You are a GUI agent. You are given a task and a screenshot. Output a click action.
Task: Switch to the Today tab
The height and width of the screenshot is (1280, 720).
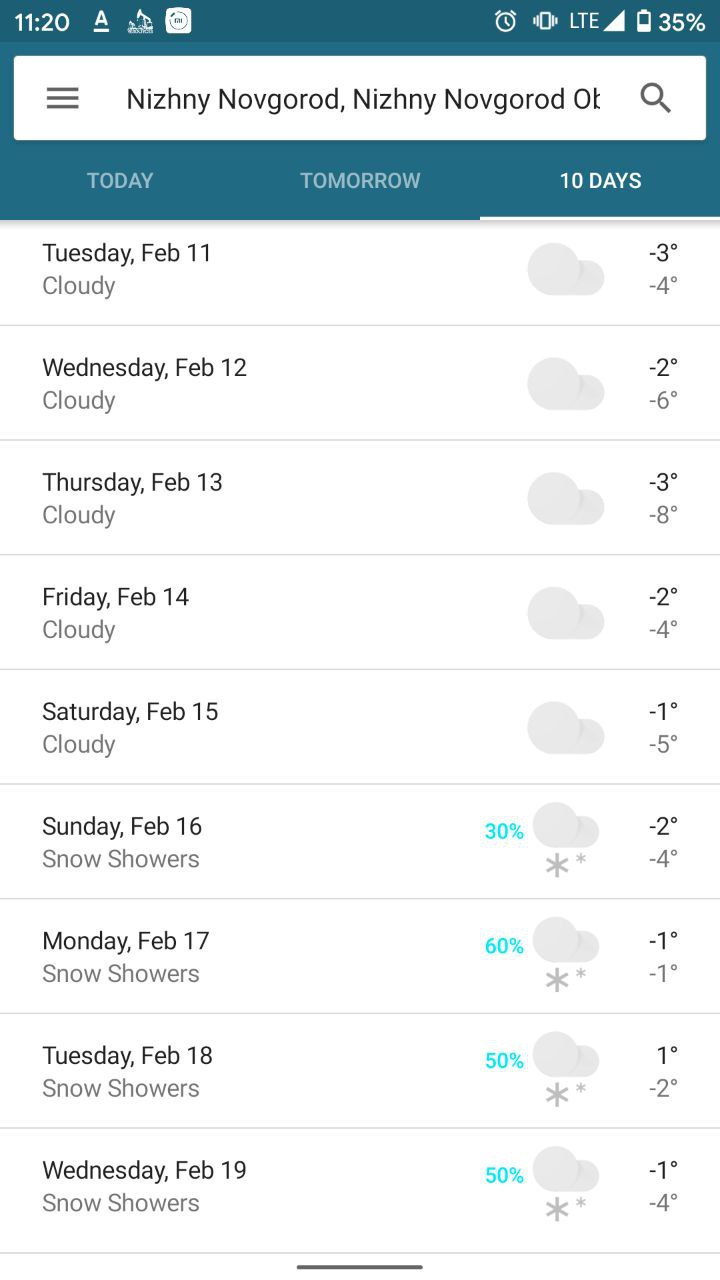click(120, 181)
